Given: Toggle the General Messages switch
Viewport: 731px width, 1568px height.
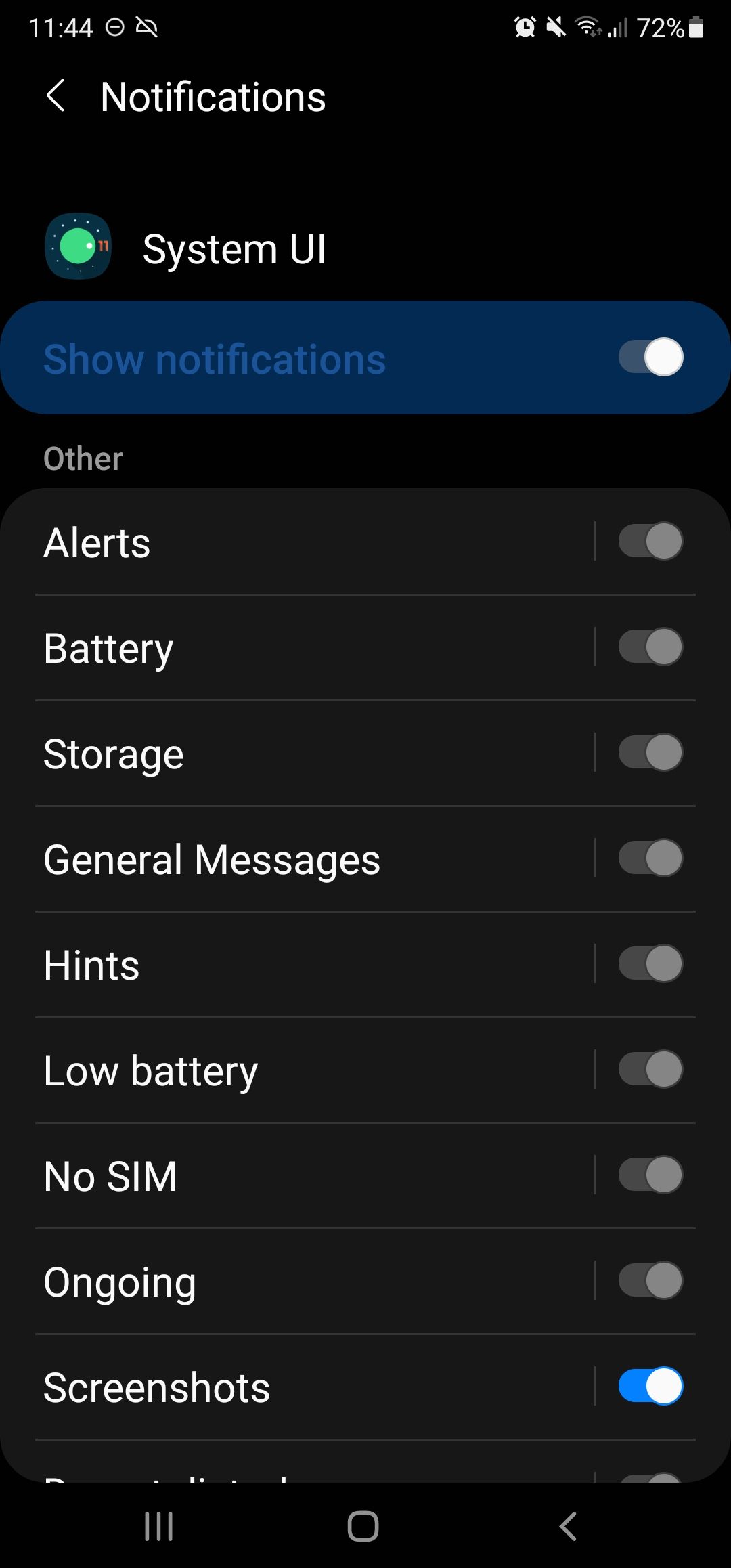Looking at the screenshot, I should [x=650, y=858].
